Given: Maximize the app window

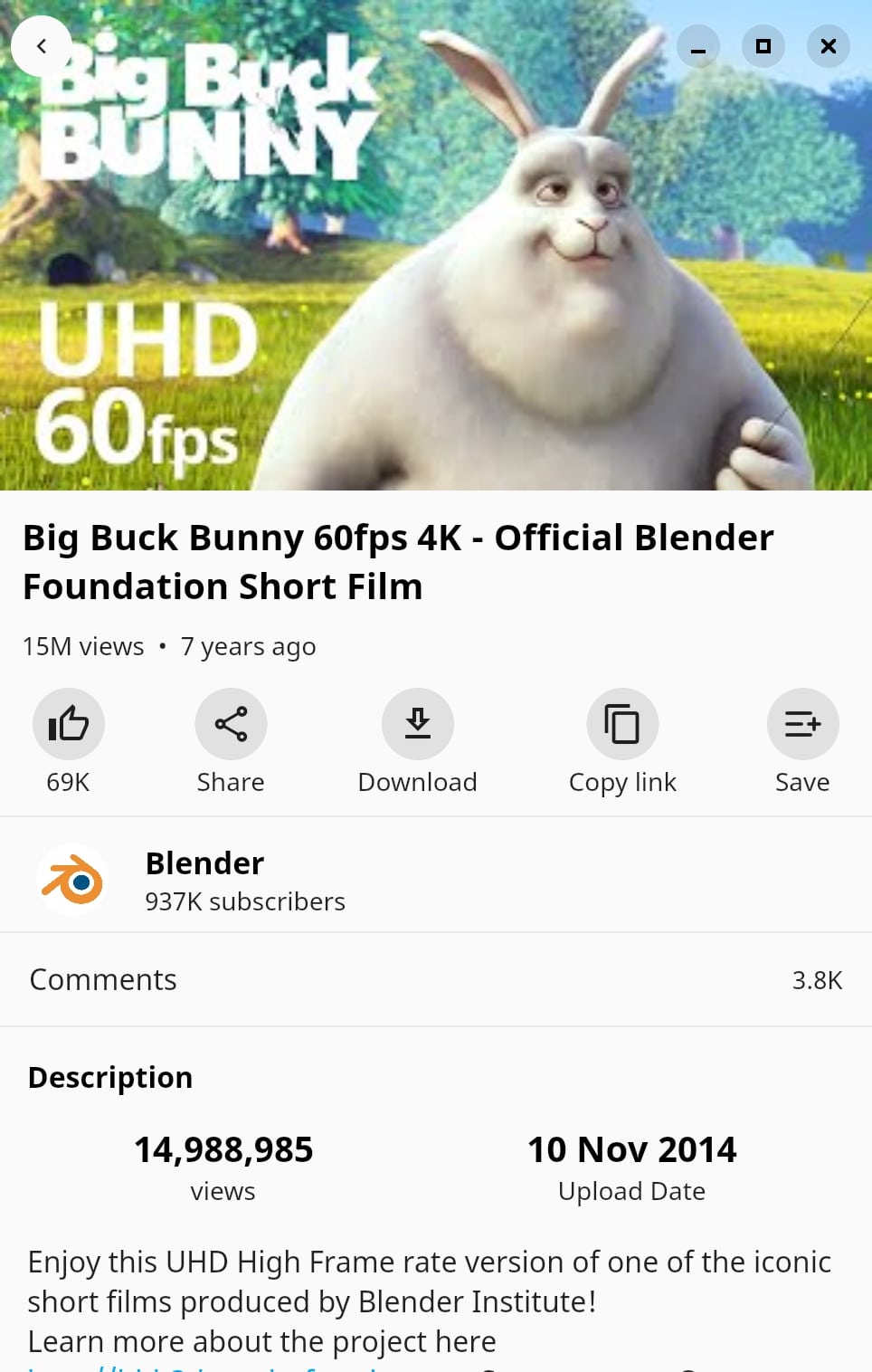Looking at the screenshot, I should point(763,46).
